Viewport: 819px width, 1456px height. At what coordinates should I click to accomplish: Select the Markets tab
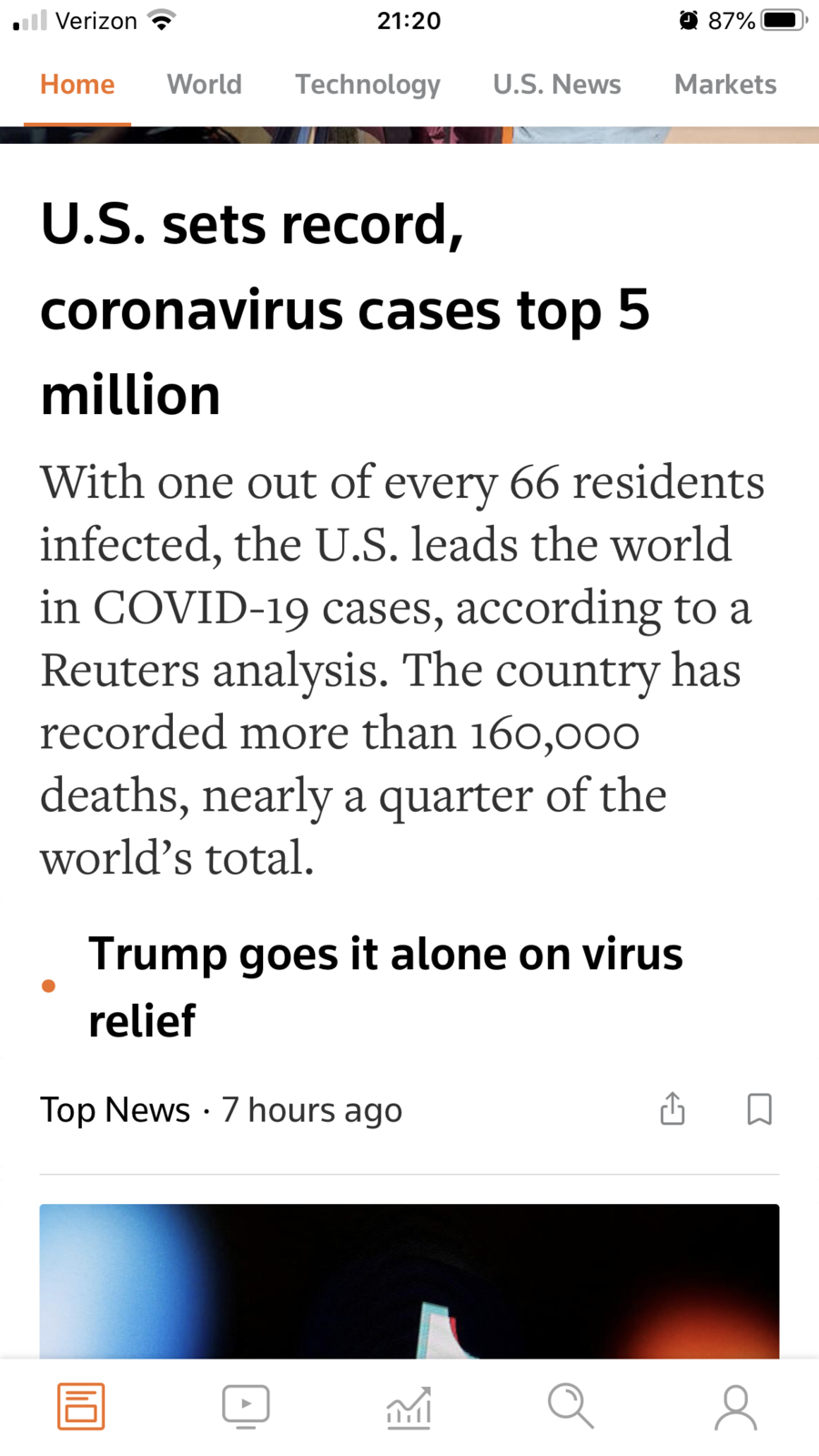725,85
